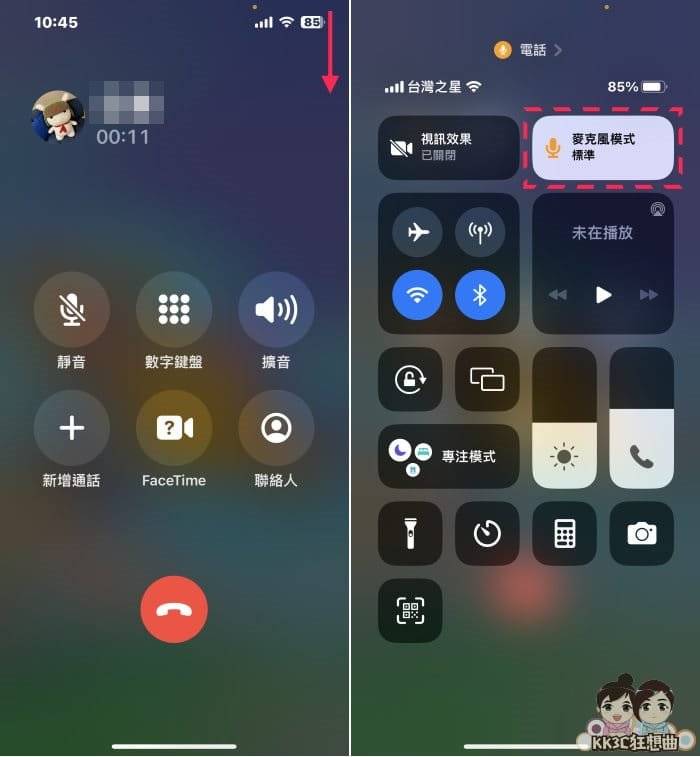Enable airplane mode
Image resolution: width=700 pixels, height=757 pixels.
[418, 232]
